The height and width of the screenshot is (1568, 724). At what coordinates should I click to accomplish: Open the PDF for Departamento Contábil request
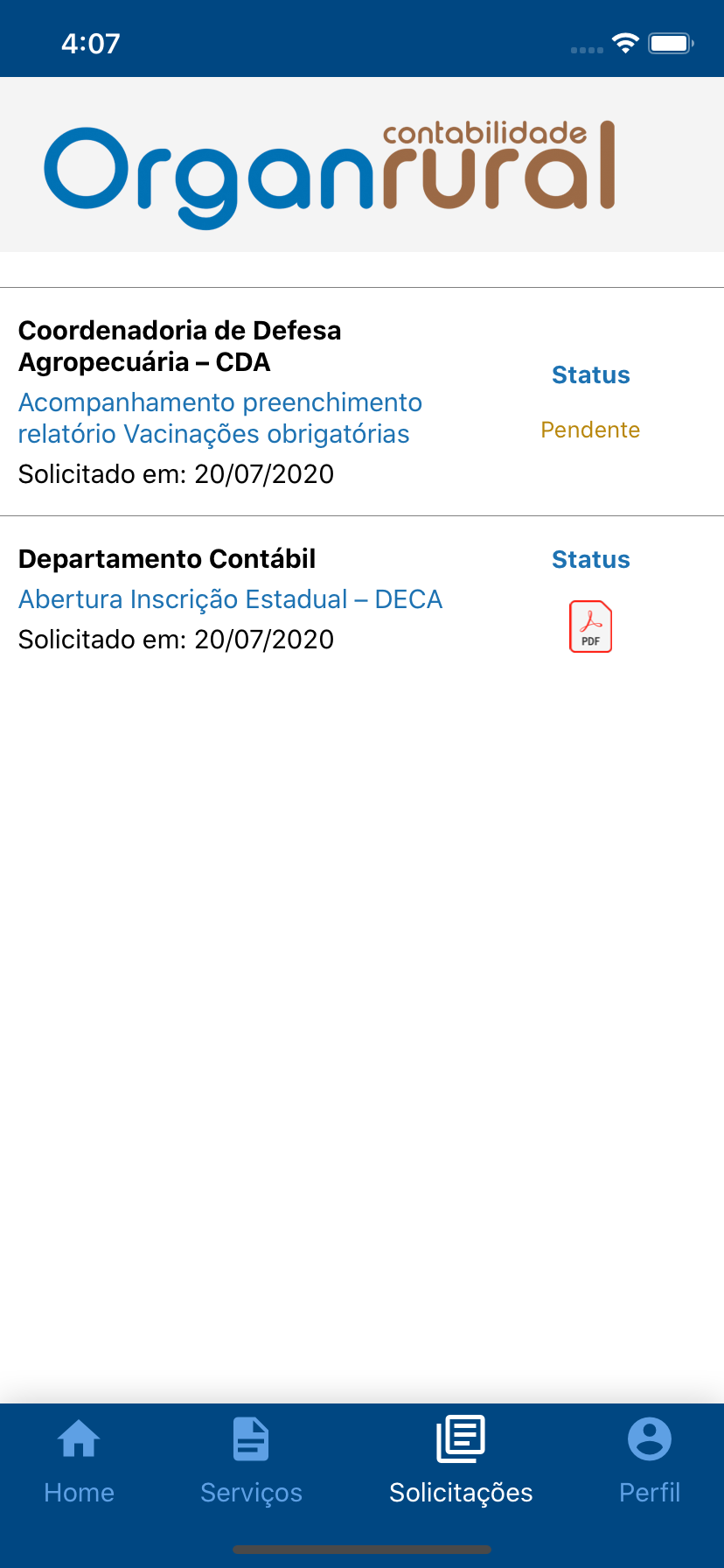coord(590,626)
